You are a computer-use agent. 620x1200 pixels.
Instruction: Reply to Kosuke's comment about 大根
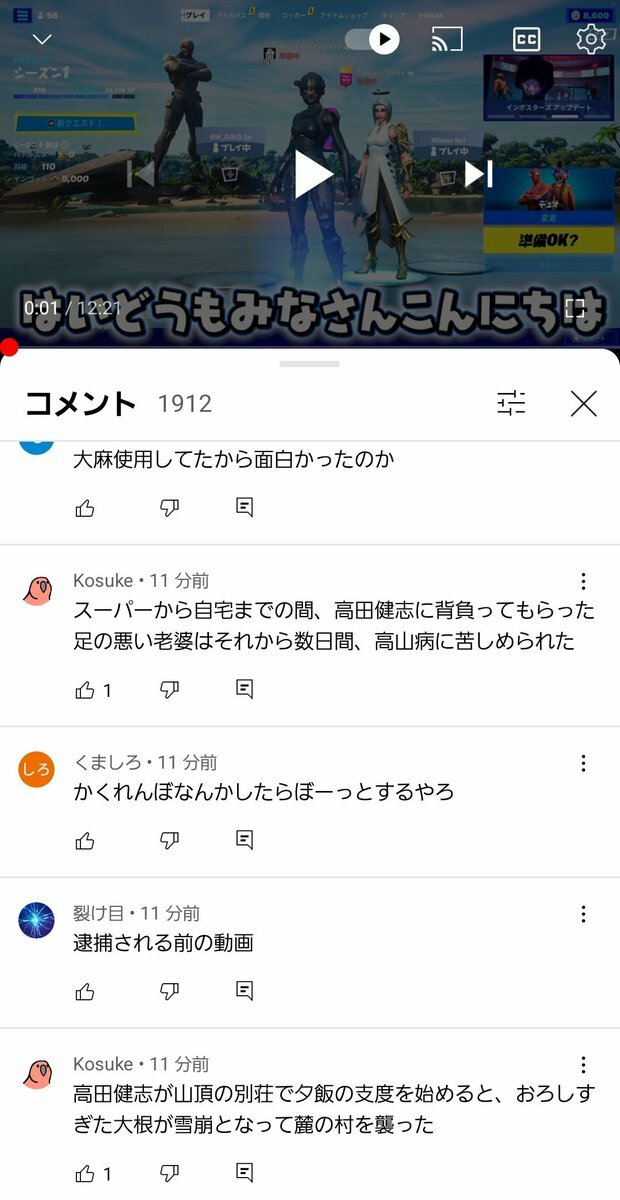click(x=244, y=1173)
